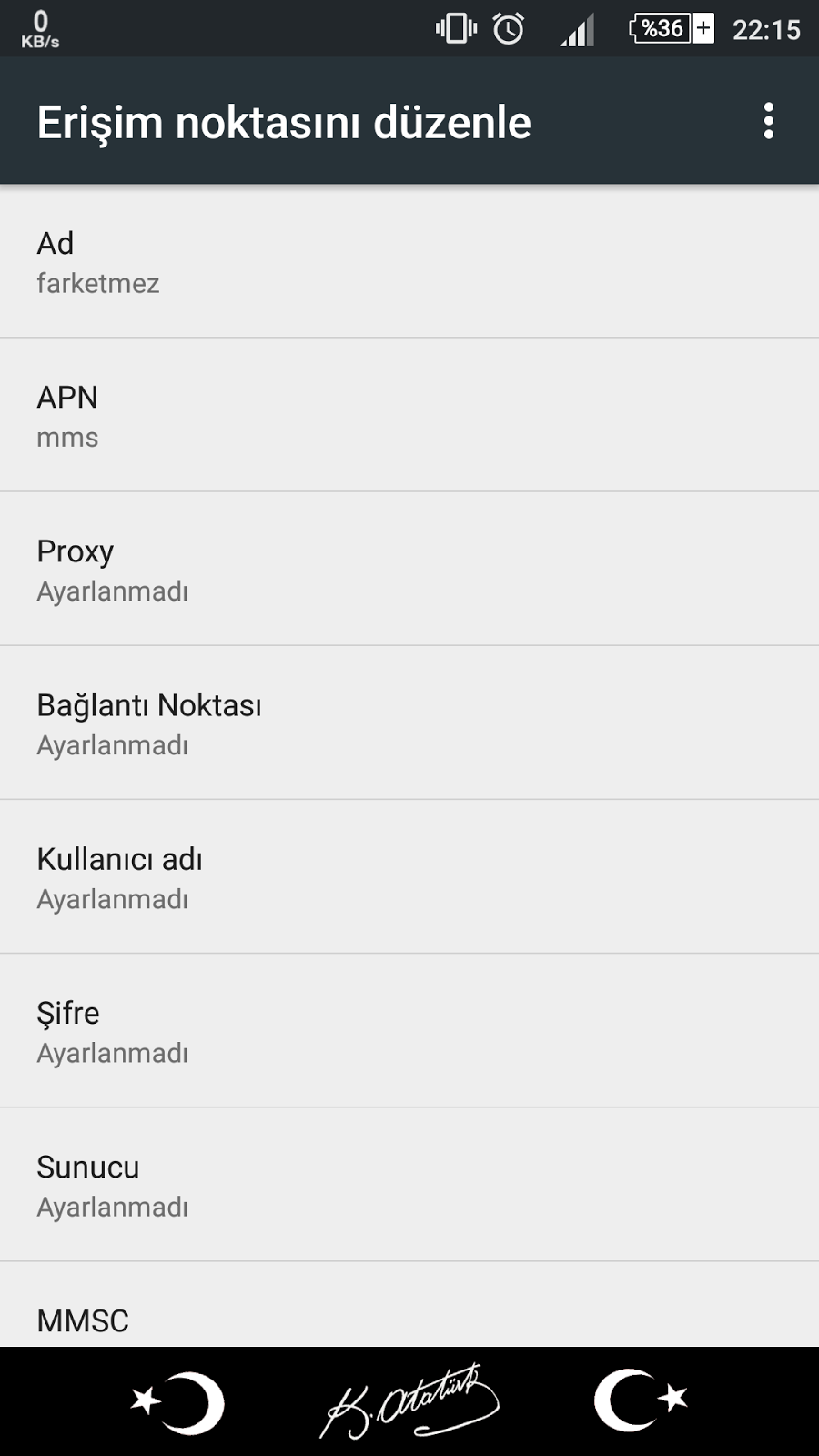Open the Bağlantı Noktası setting
This screenshot has width=819, height=1456.
(x=409, y=723)
